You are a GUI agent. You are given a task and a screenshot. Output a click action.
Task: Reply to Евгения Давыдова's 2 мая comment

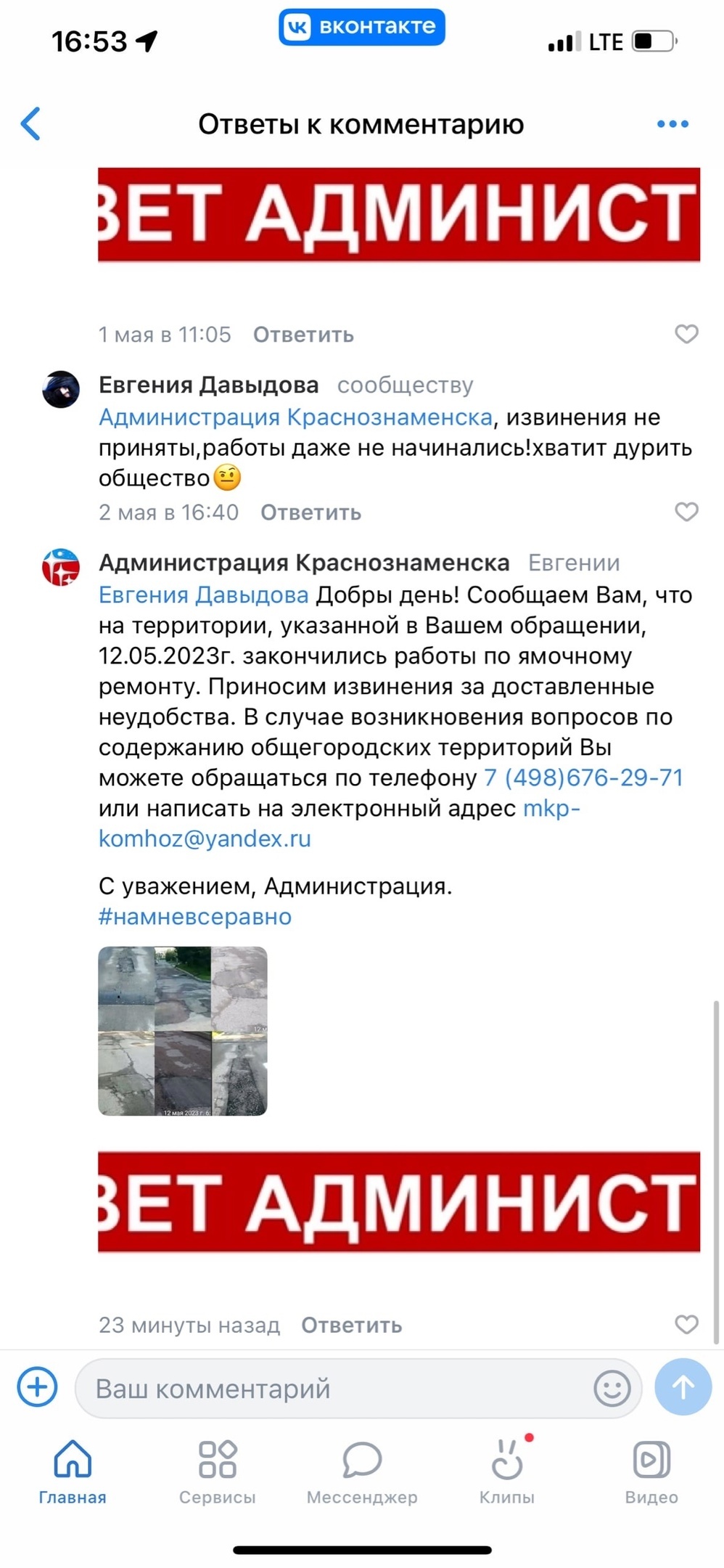(x=310, y=513)
